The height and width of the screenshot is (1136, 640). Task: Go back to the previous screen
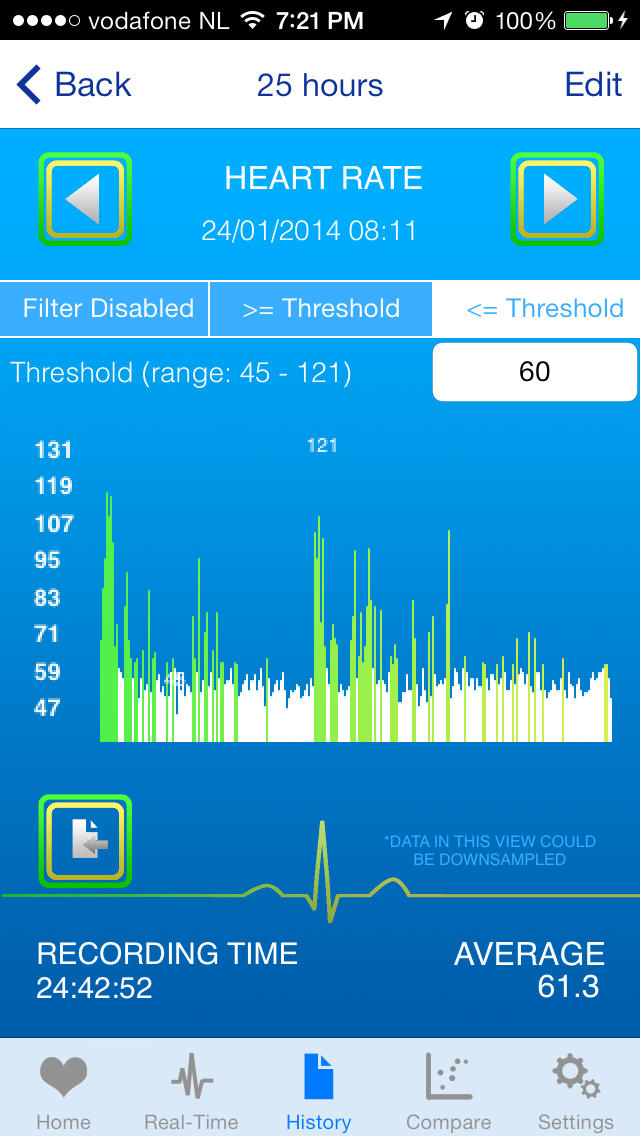pos(73,85)
